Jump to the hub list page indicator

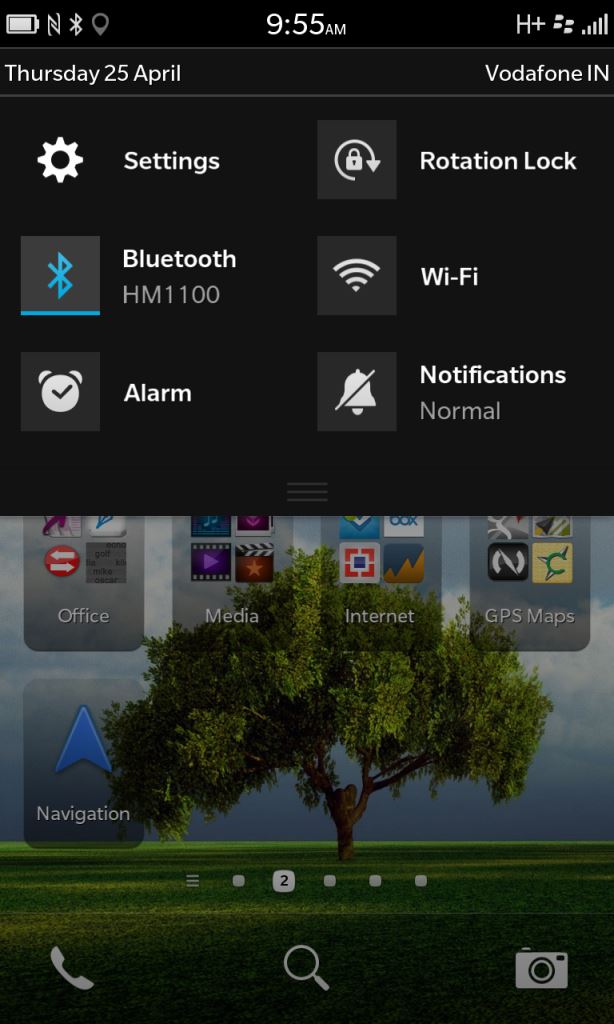(x=193, y=881)
